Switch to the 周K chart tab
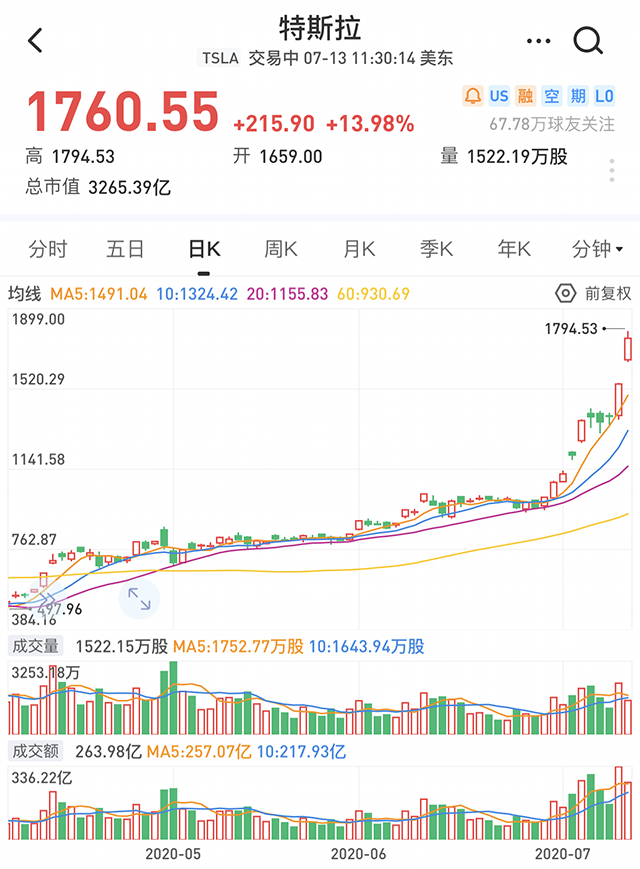 [281, 249]
